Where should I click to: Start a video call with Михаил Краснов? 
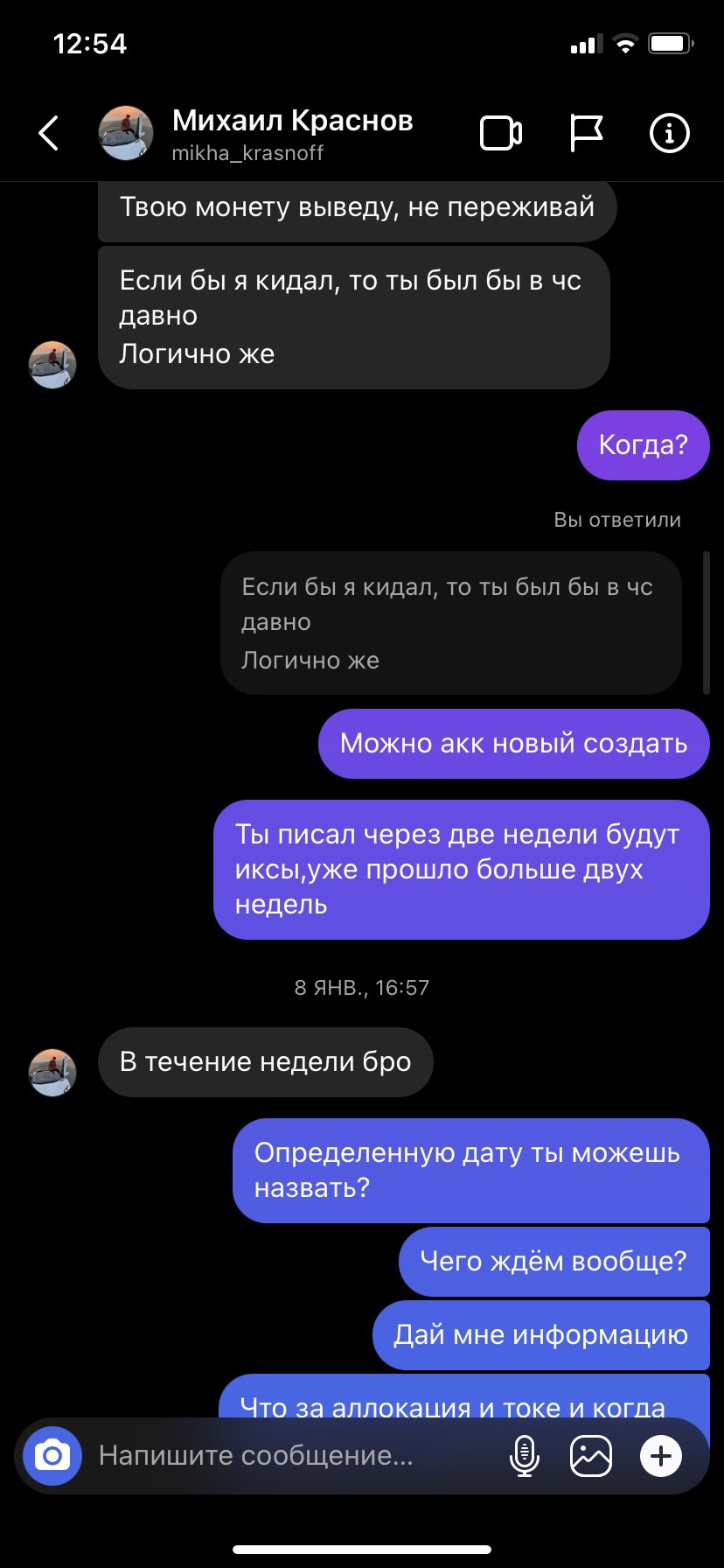pyautogui.click(x=501, y=134)
